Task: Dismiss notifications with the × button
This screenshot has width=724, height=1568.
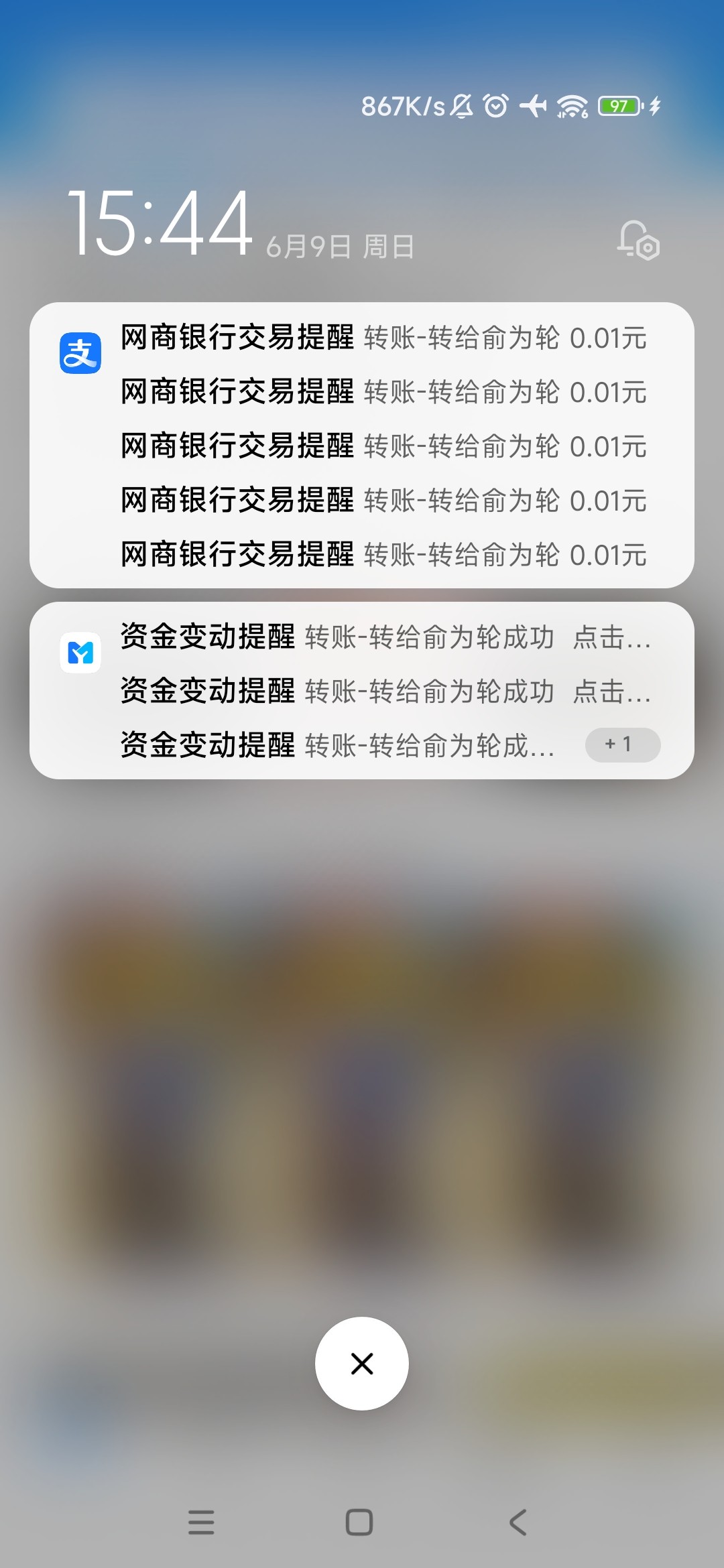Action: coord(362,1364)
